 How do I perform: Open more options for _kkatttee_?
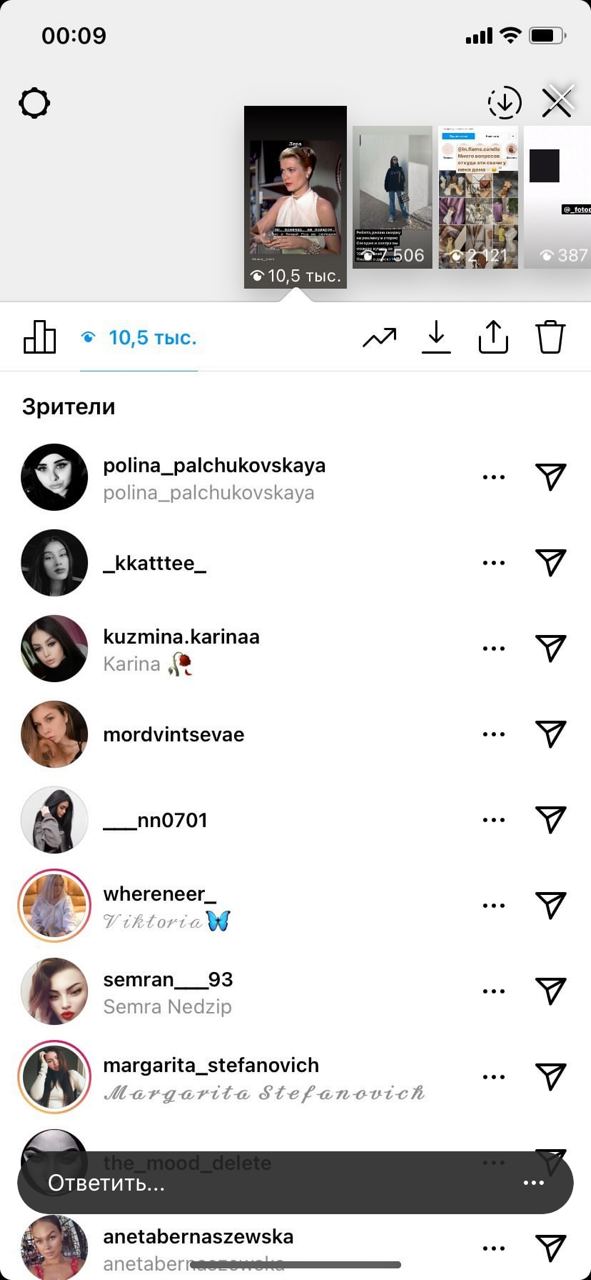click(x=494, y=563)
